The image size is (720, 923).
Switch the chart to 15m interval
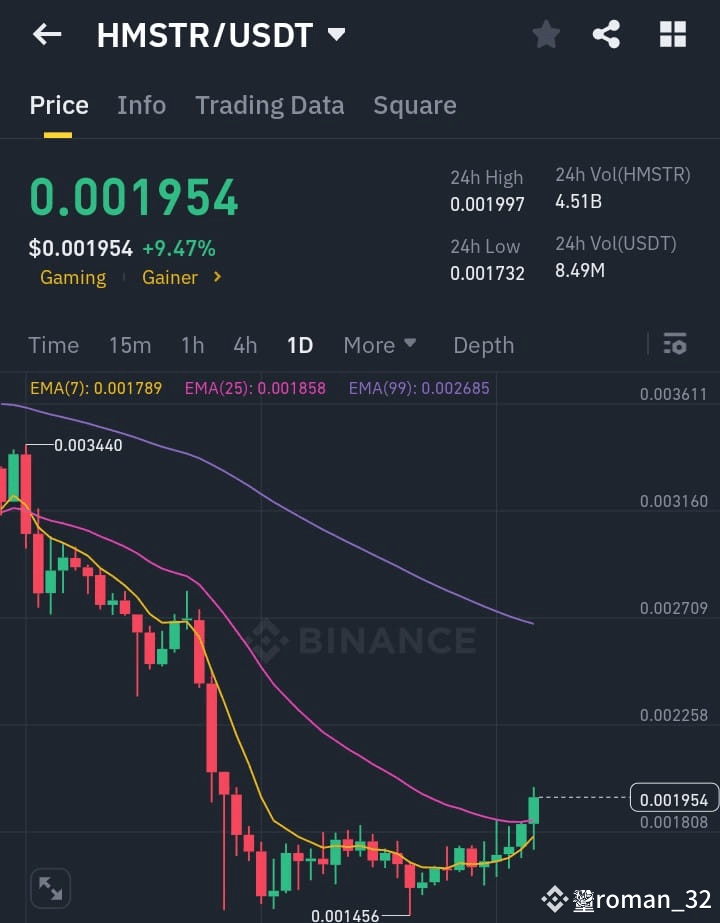(130, 345)
